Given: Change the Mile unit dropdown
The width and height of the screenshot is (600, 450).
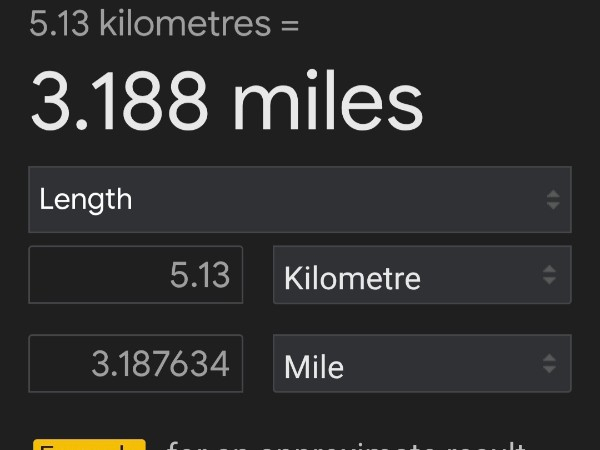Looking at the screenshot, I should pyautogui.click(x=421, y=364).
